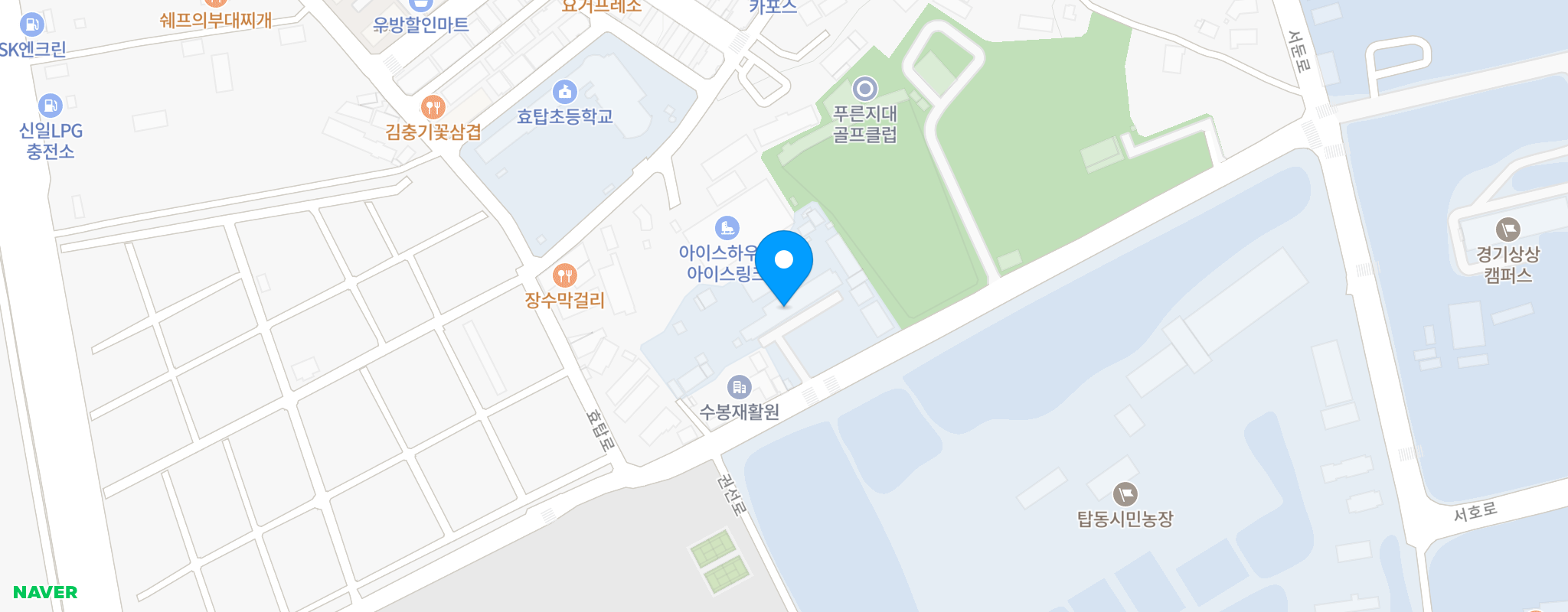The width and height of the screenshot is (1568, 612).
Task: Open 아이스하우스 아이스링크 marker
Action: point(727,228)
